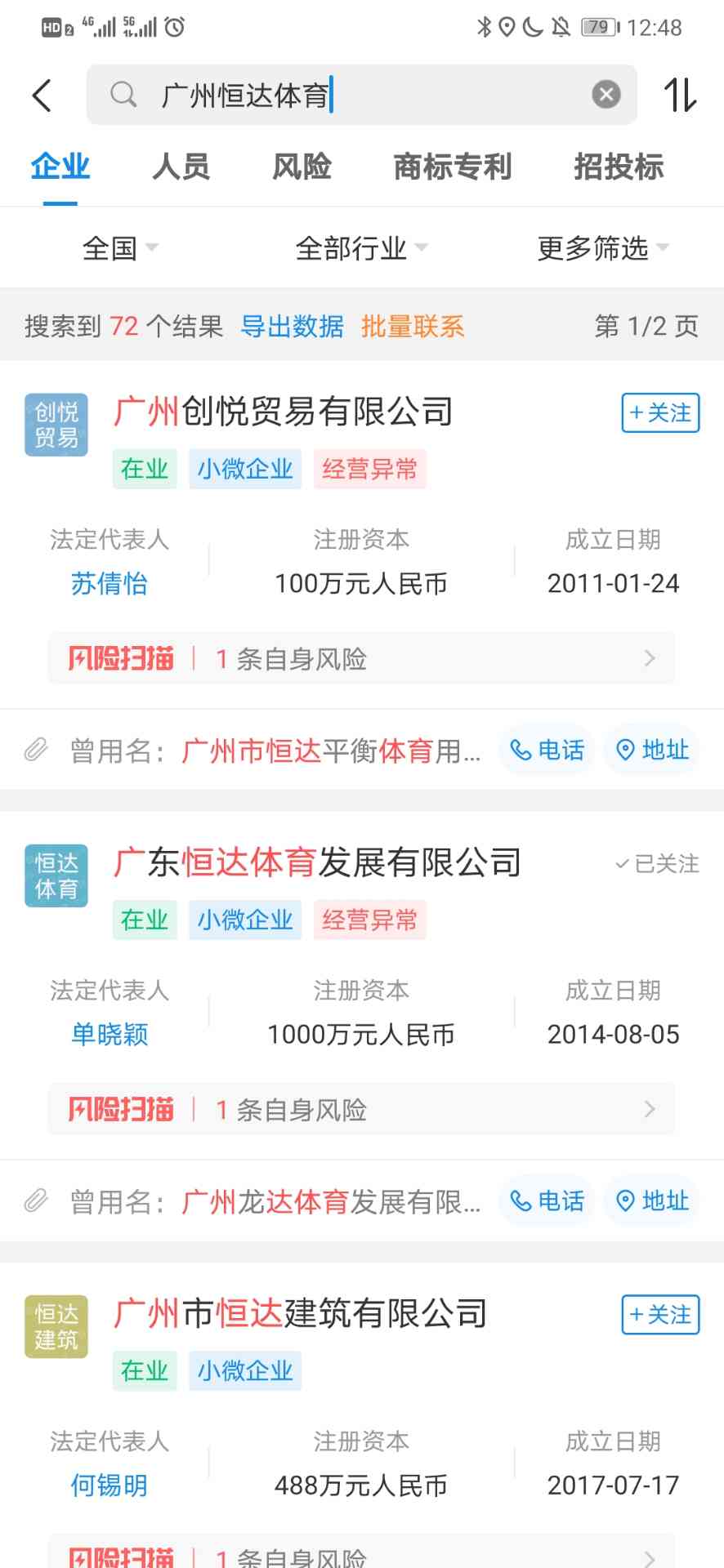Follow 广州市恒达建筑有限公司

click(x=660, y=1314)
